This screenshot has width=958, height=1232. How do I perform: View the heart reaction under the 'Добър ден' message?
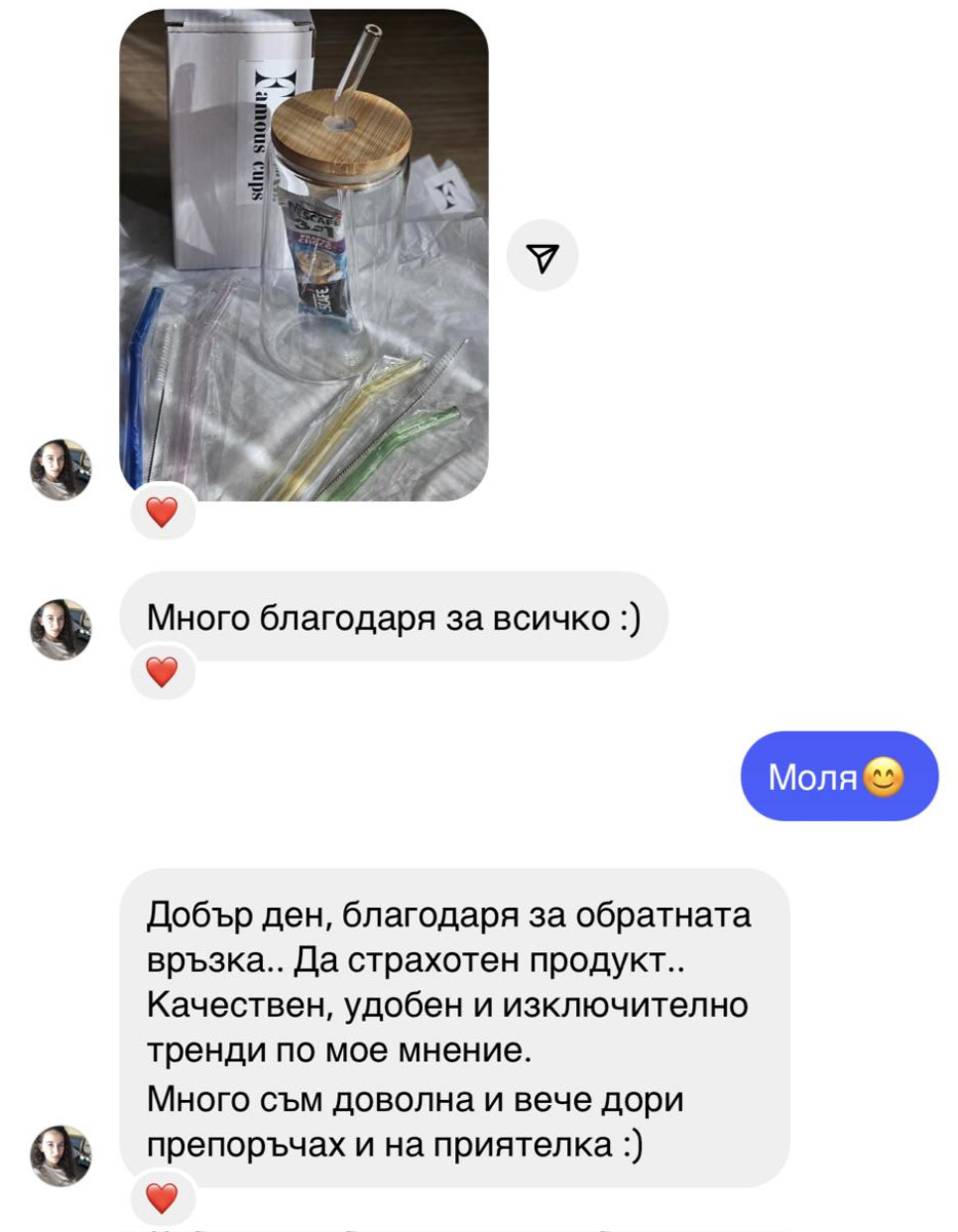(x=162, y=1198)
